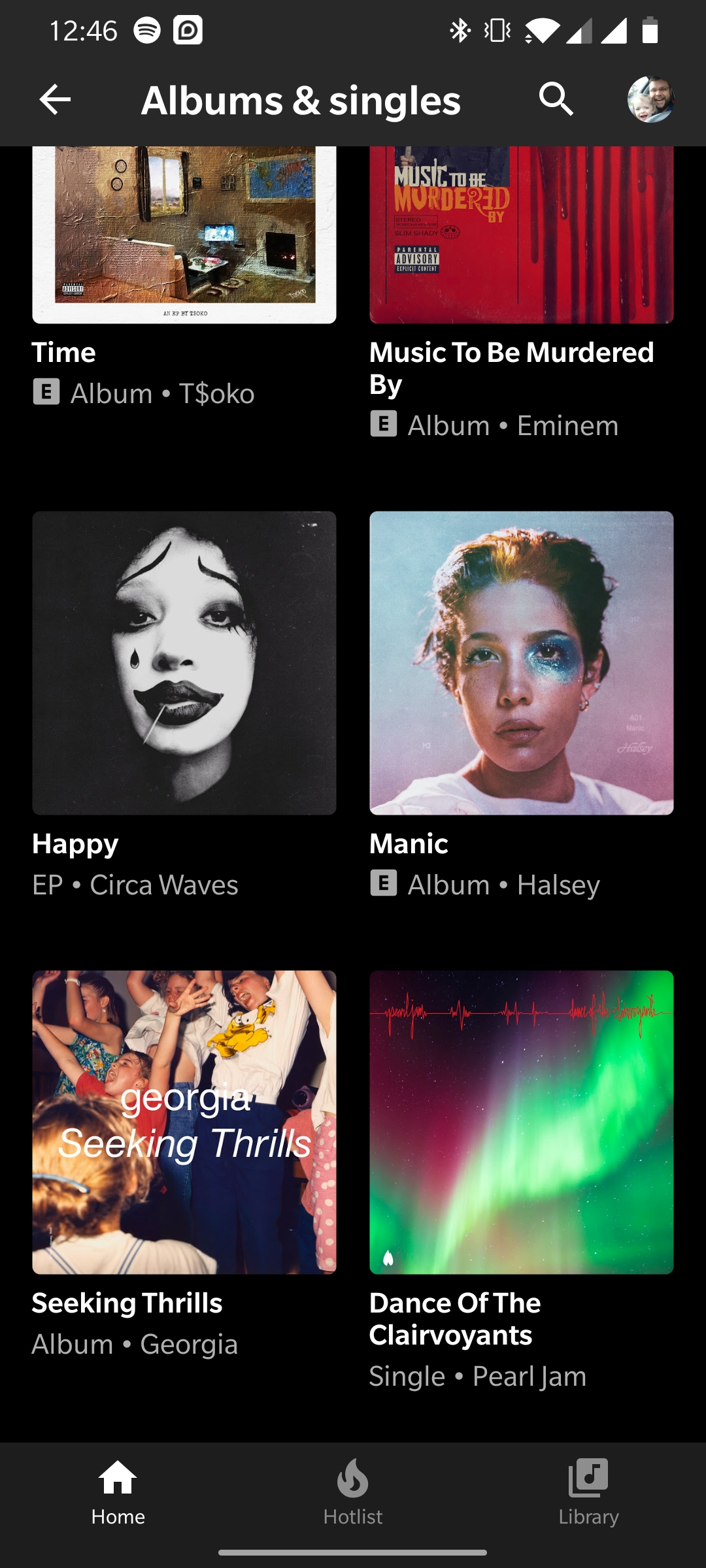The width and height of the screenshot is (706, 1568).
Task: Open the Happy EP by Circa Waves
Action: 184,663
